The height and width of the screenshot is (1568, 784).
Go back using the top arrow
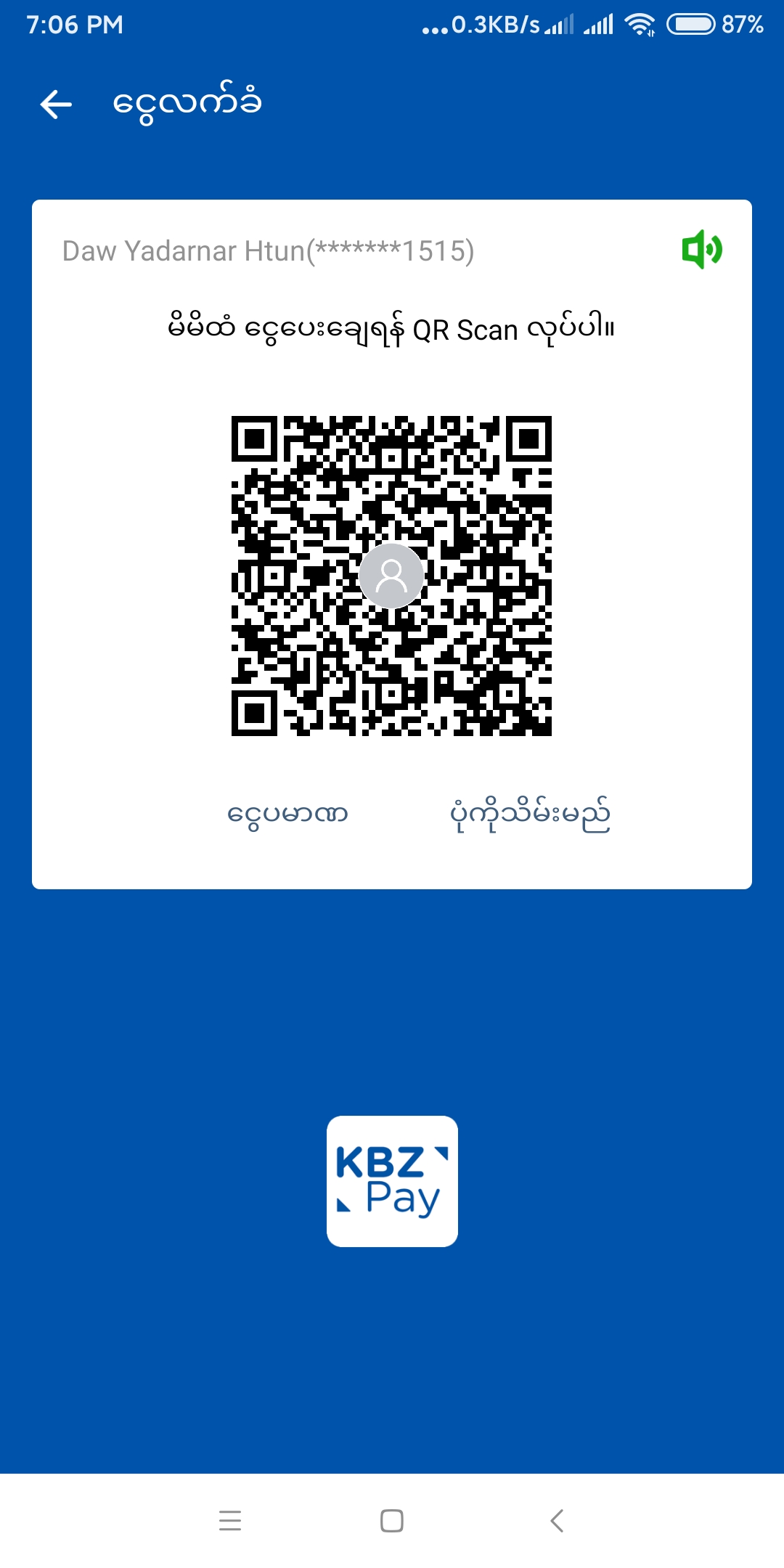point(56,104)
